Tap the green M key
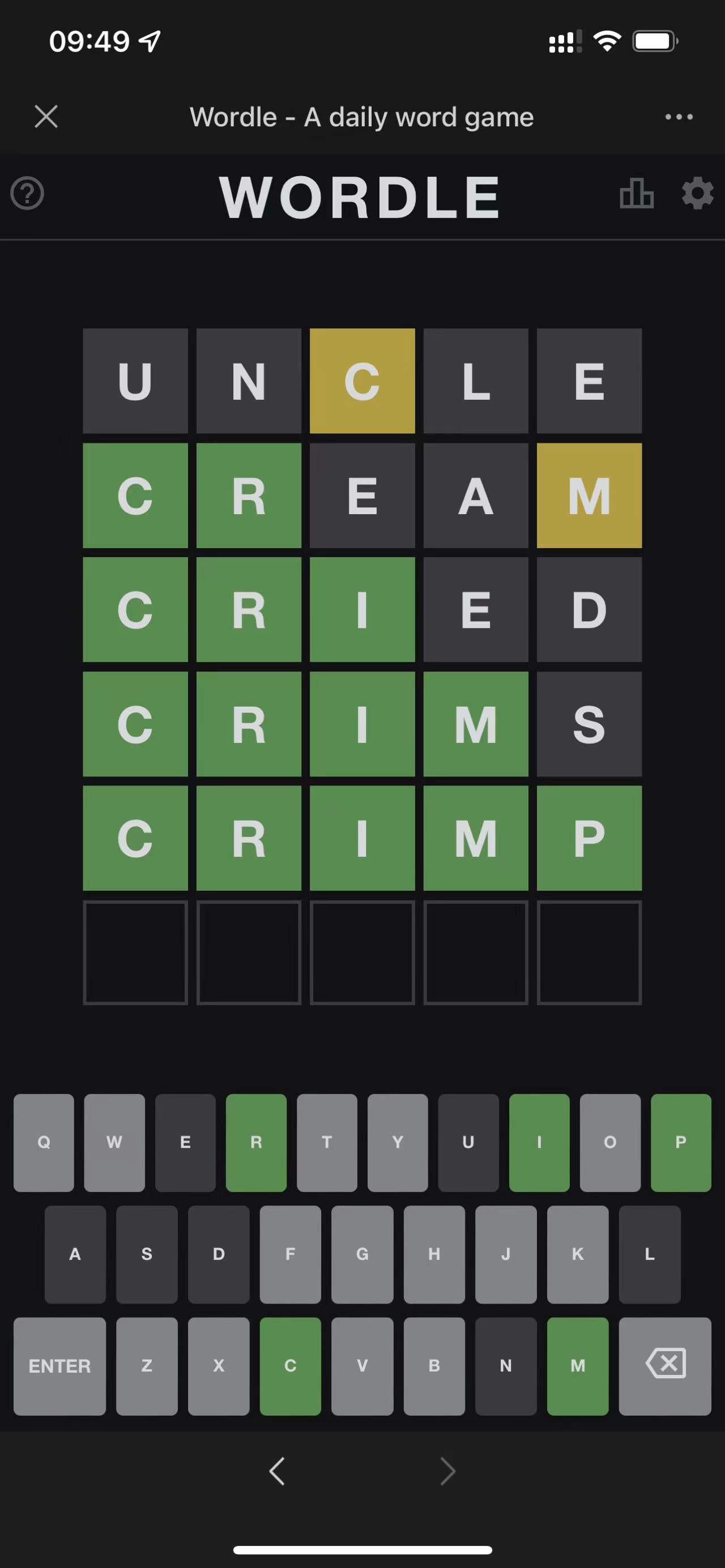Viewport: 725px width, 1568px height. (x=578, y=1366)
